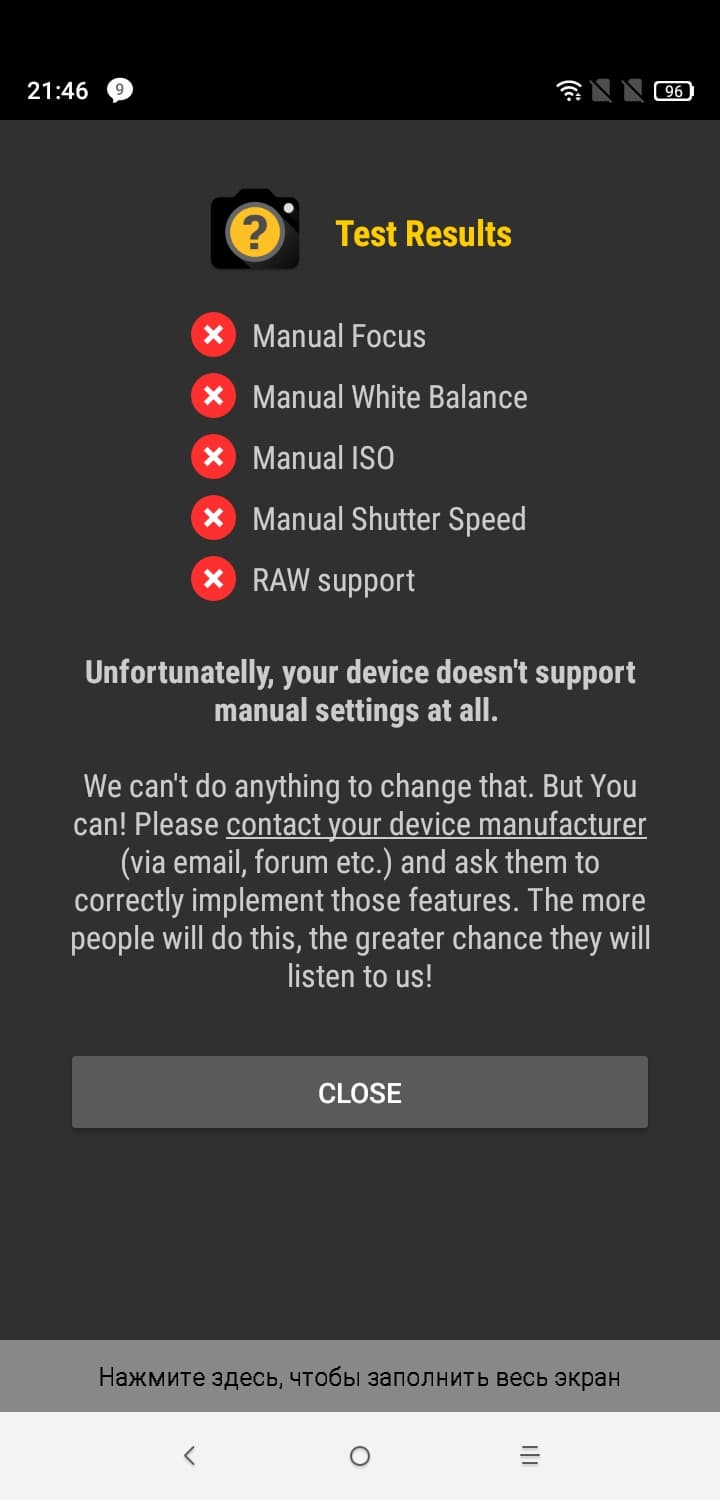Open the contact your device manufacturer link
The height and width of the screenshot is (1500, 720).
(x=436, y=824)
